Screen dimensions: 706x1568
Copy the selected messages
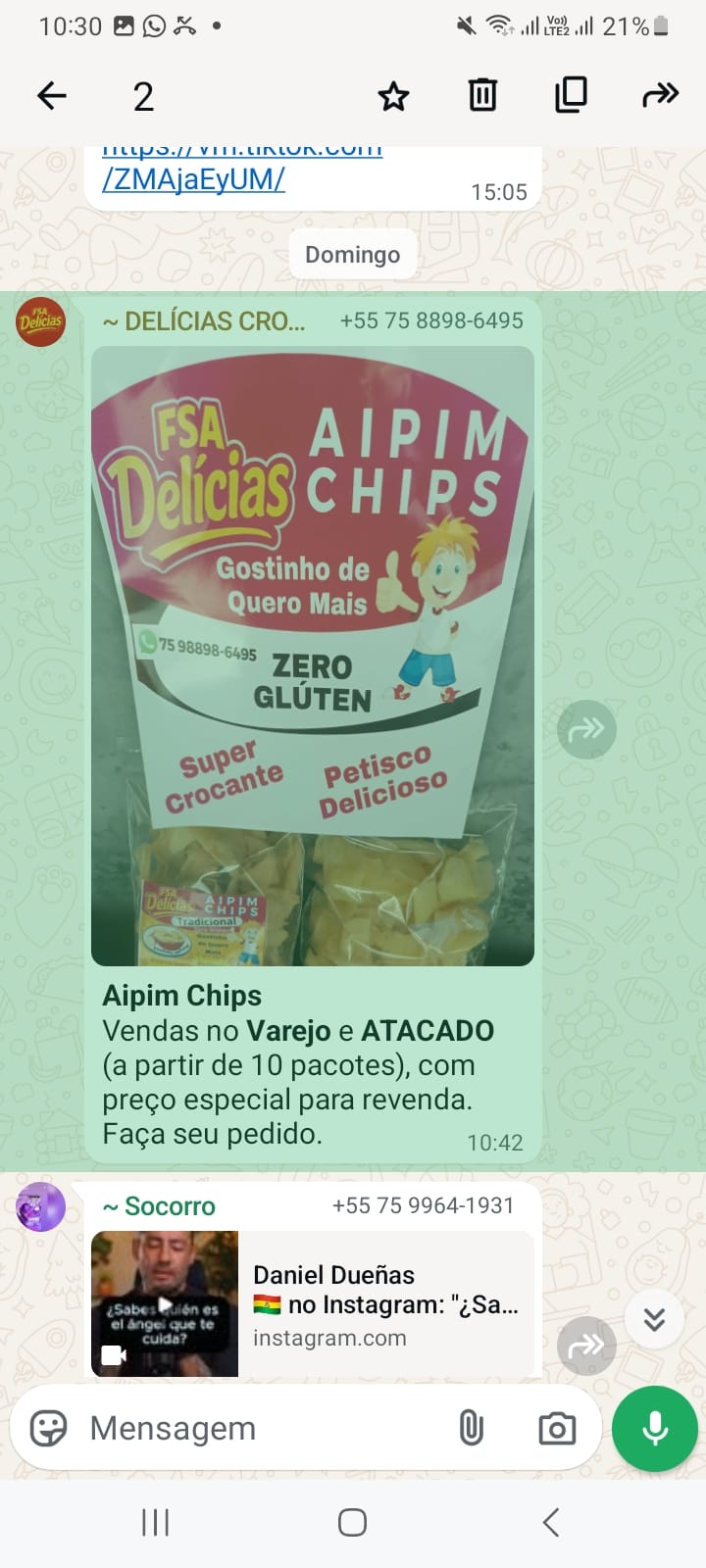[x=571, y=96]
